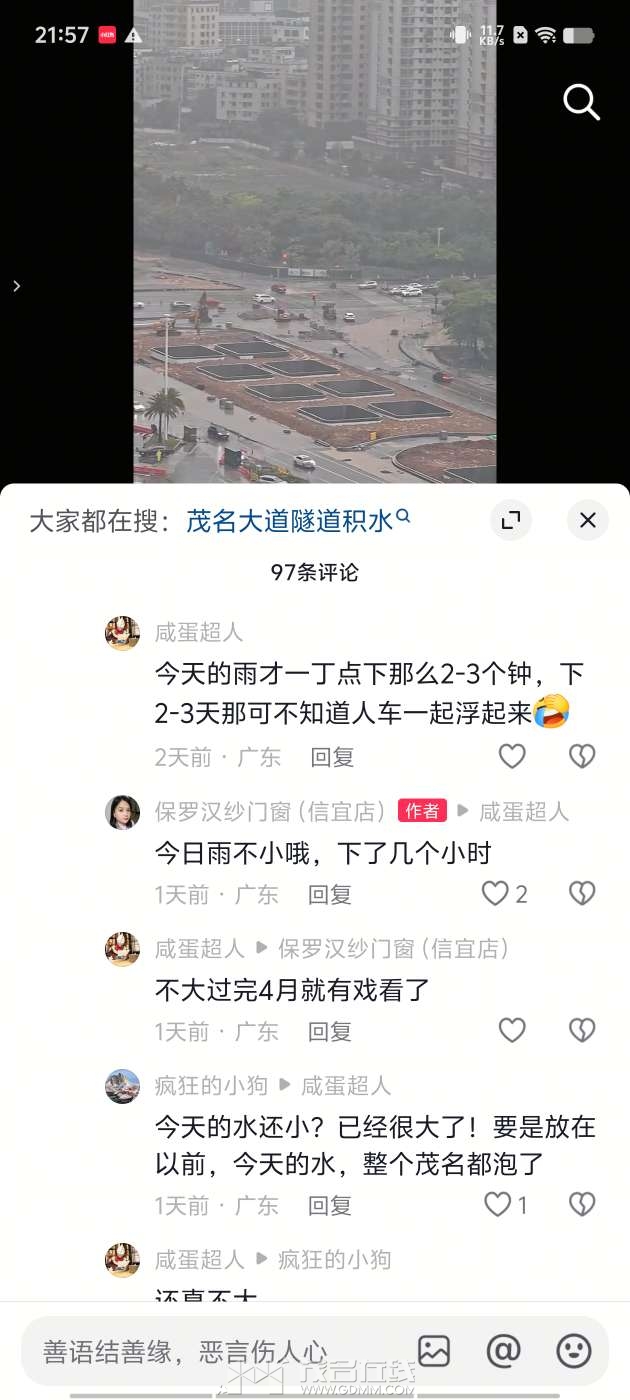Reply to the author's 今日雨不小哦 comment
This screenshot has height=1400, width=630.
(x=330, y=894)
